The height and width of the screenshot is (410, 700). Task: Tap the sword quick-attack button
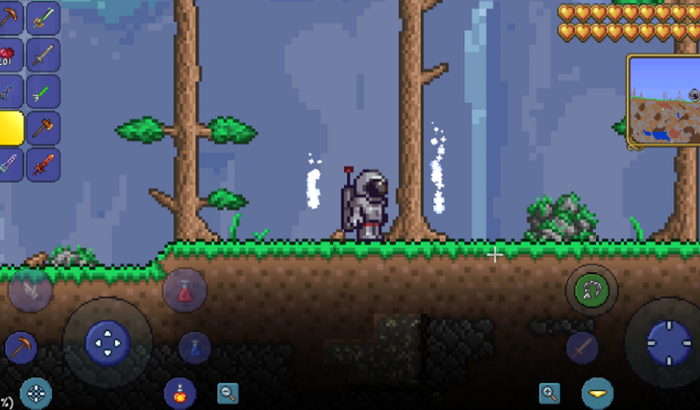[x=582, y=347]
